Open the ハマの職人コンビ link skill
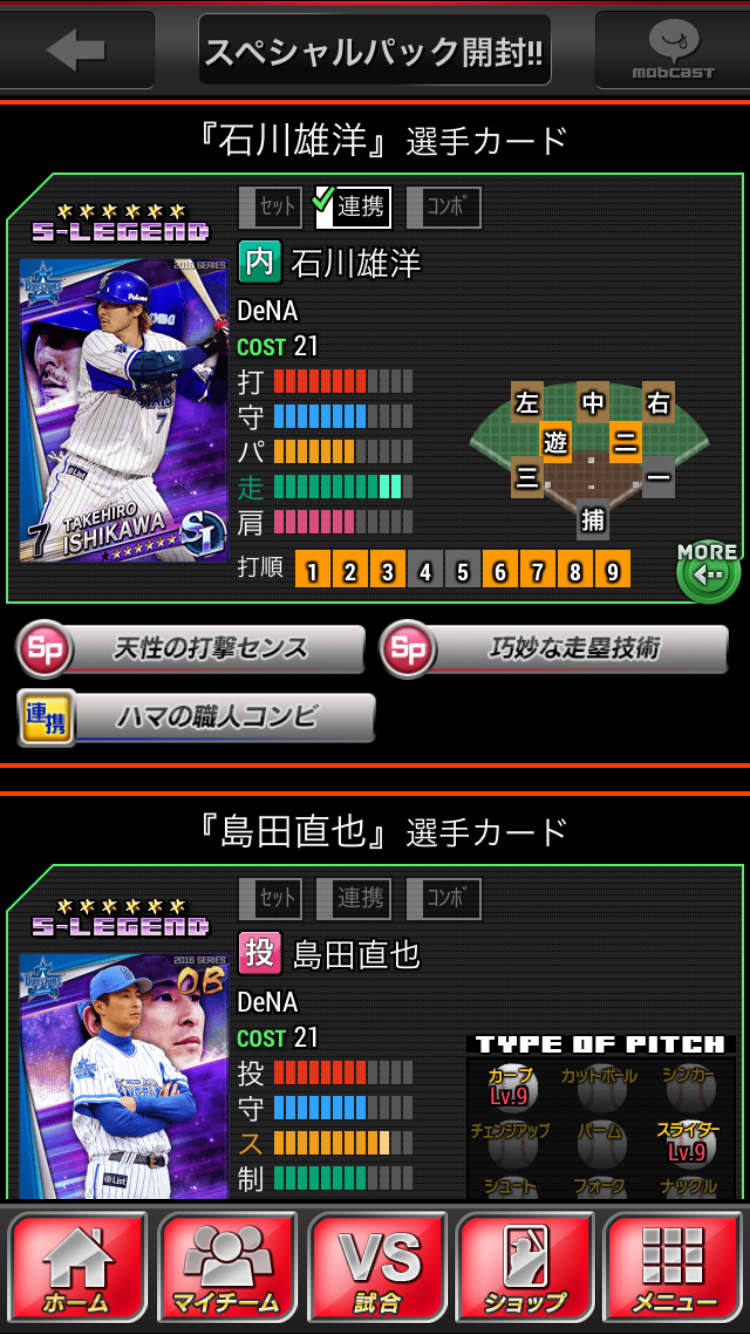Viewport: 750px width, 1334px height. point(197,717)
